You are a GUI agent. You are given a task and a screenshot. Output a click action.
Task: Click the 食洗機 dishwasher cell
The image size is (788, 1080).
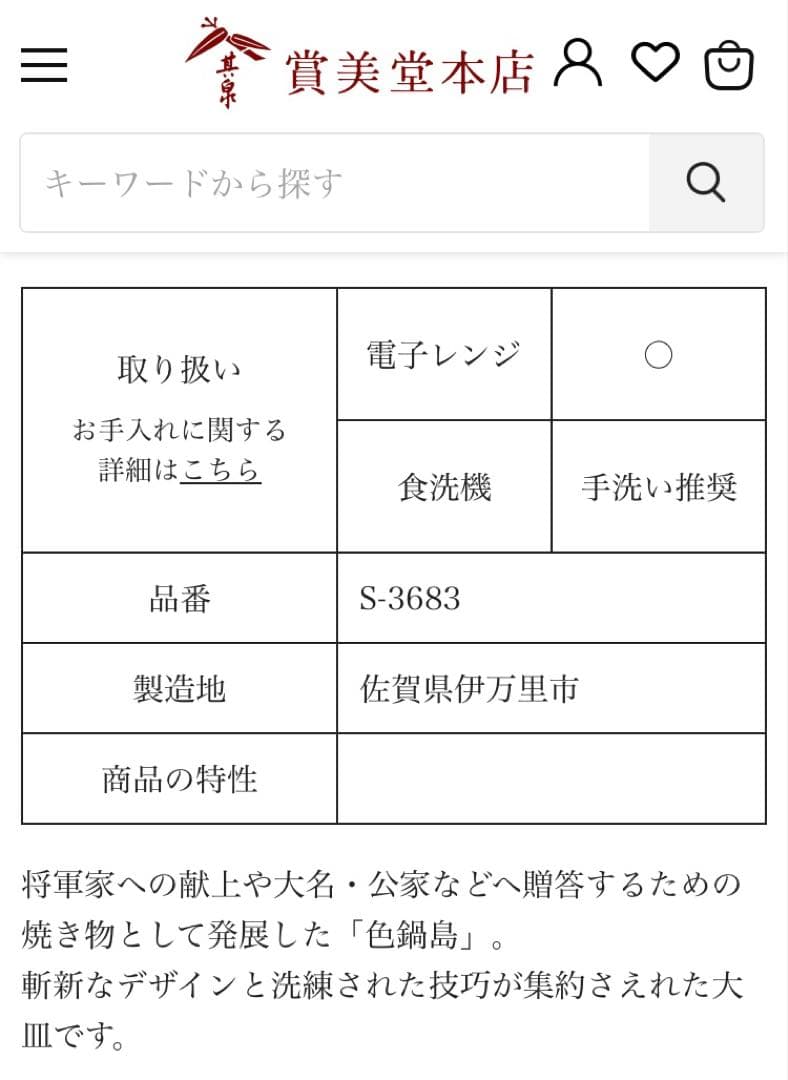[x=443, y=487]
